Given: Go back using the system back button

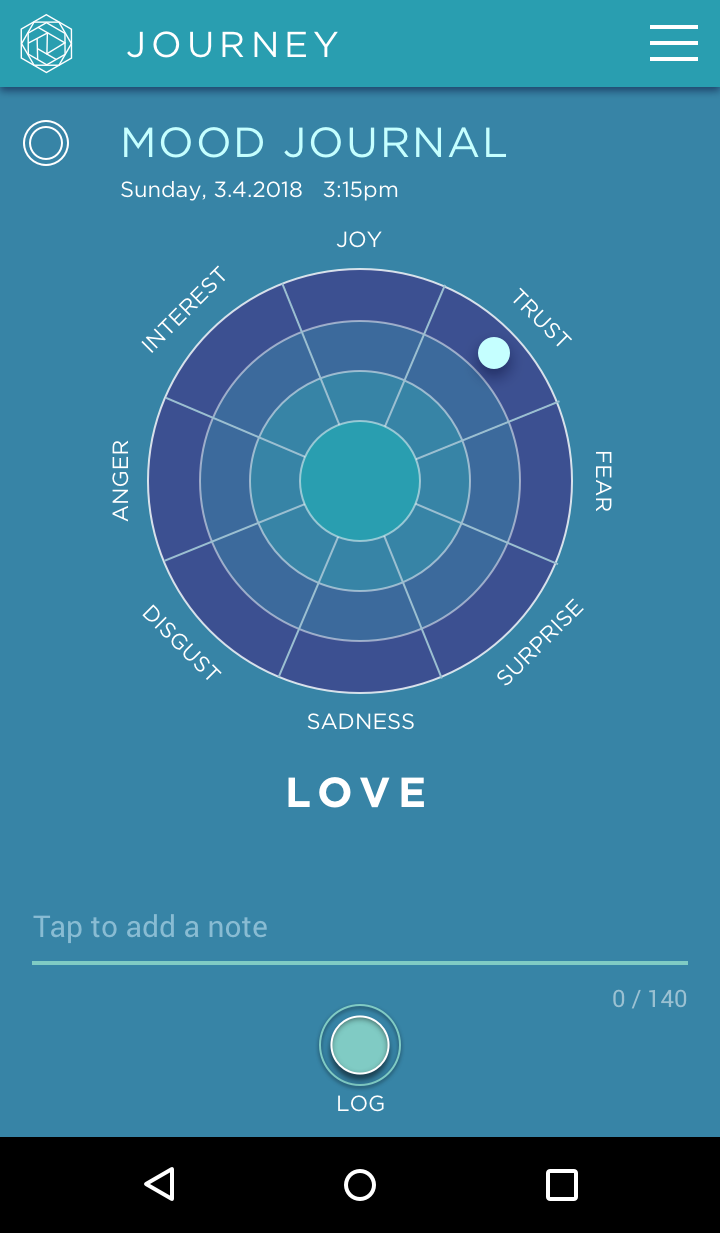Looking at the screenshot, I should pyautogui.click(x=160, y=1185).
